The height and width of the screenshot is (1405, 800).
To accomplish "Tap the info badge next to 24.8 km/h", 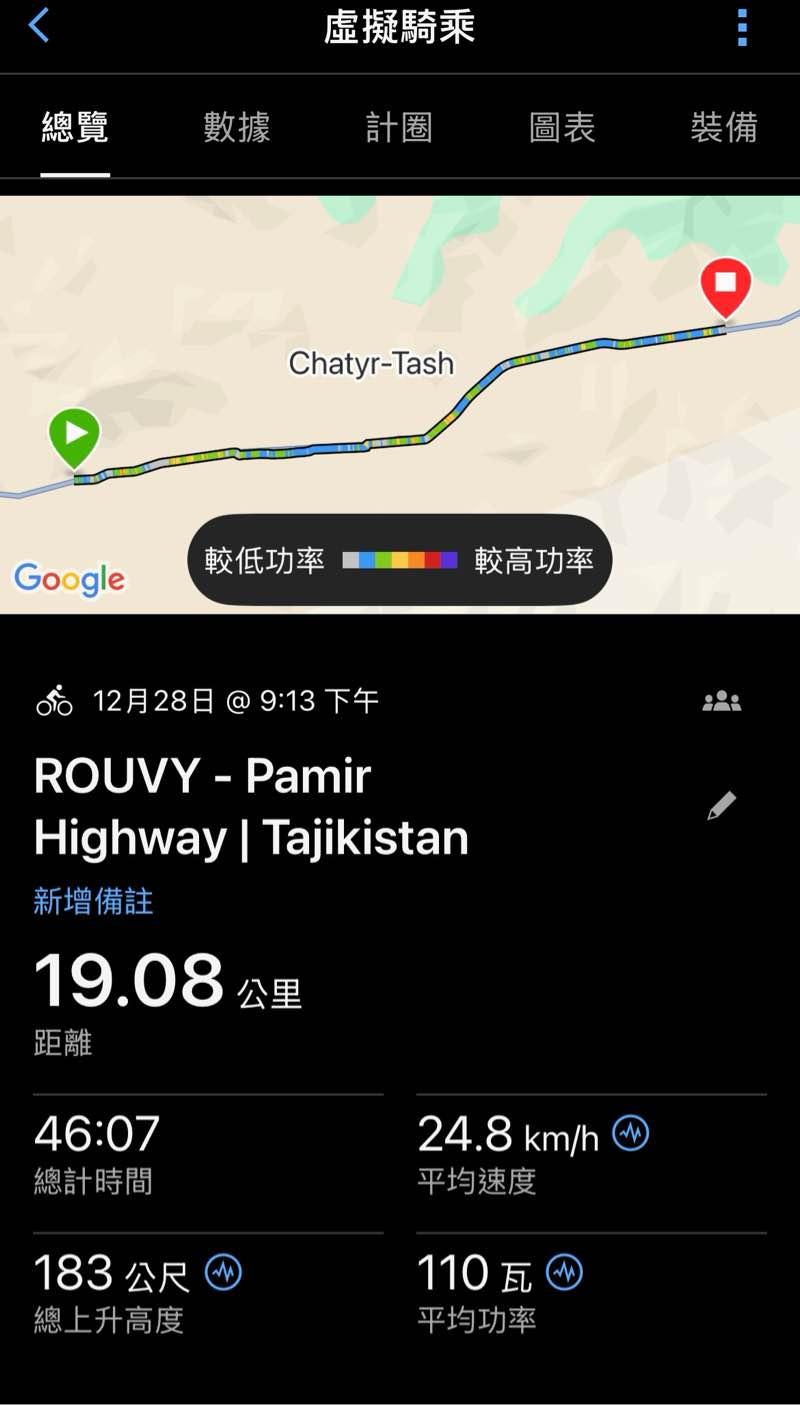I will coord(631,1133).
